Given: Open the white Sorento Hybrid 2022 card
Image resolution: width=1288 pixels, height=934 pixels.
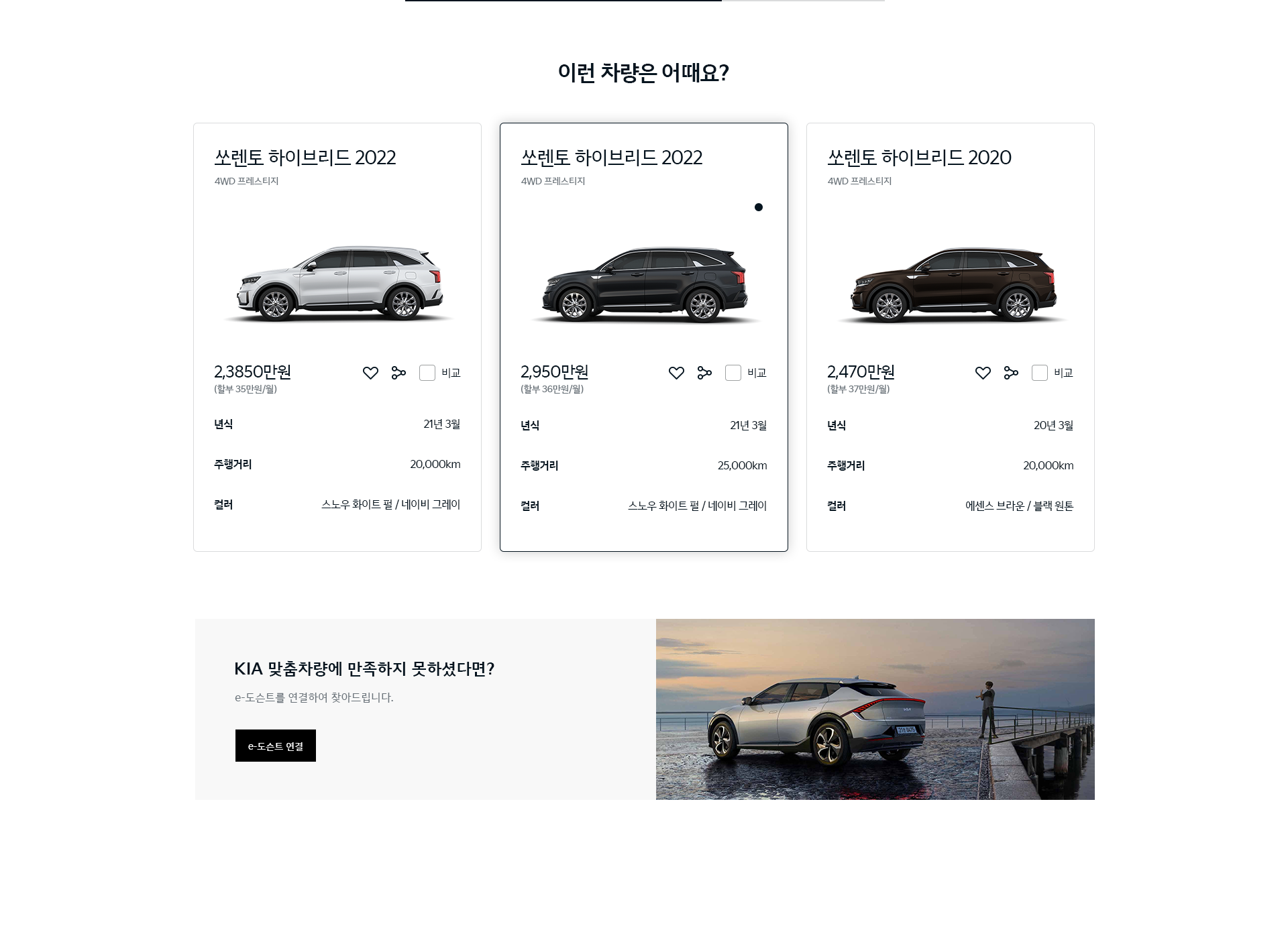Looking at the screenshot, I should pos(337,282).
